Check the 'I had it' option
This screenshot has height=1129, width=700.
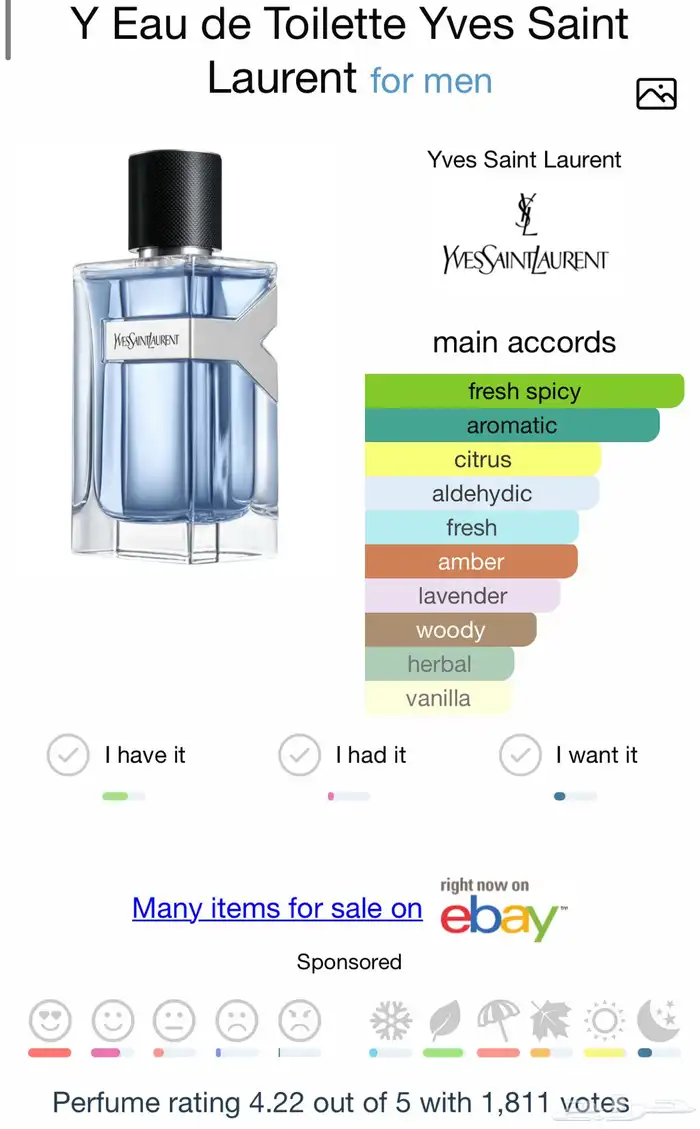pyautogui.click(x=299, y=756)
